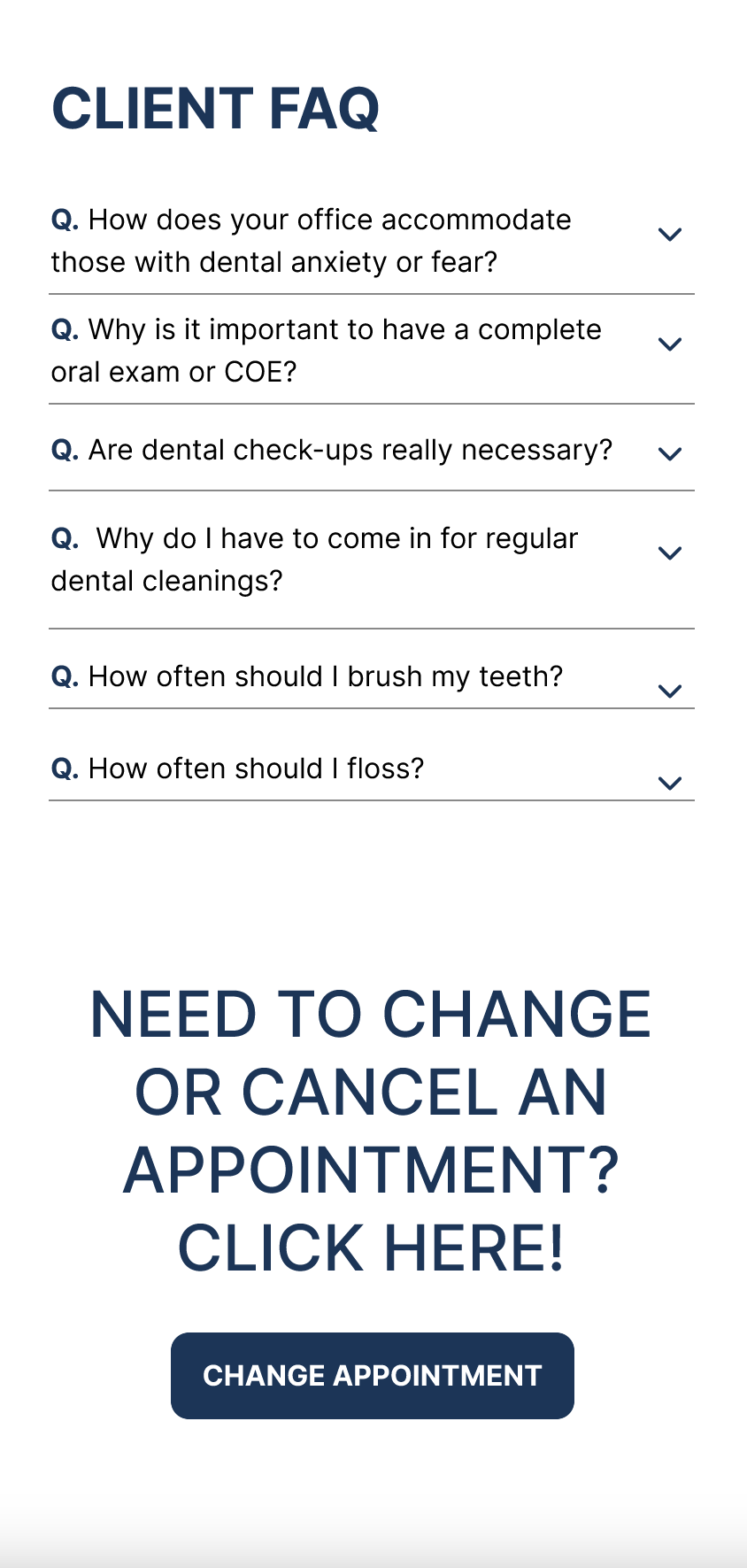Expand 'Are dental check-ups really necessary?'
Image resolution: width=747 pixels, height=1568 pixels.
tap(372, 450)
